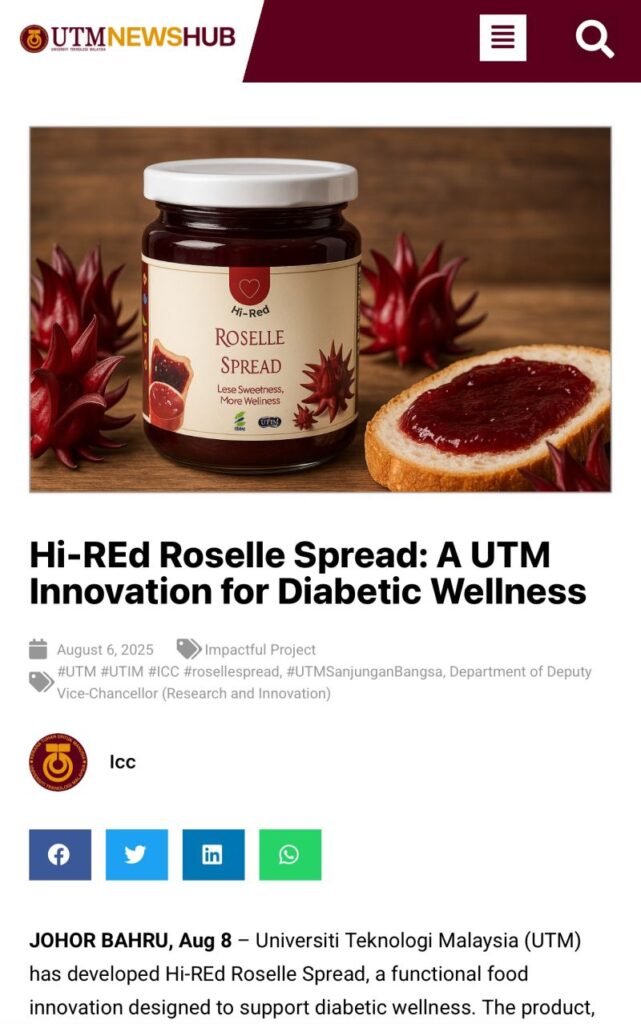Image resolution: width=641 pixels, height=1024 pixels.
Task: Open the #rosellespread tag
Action: tap(232, 672)
